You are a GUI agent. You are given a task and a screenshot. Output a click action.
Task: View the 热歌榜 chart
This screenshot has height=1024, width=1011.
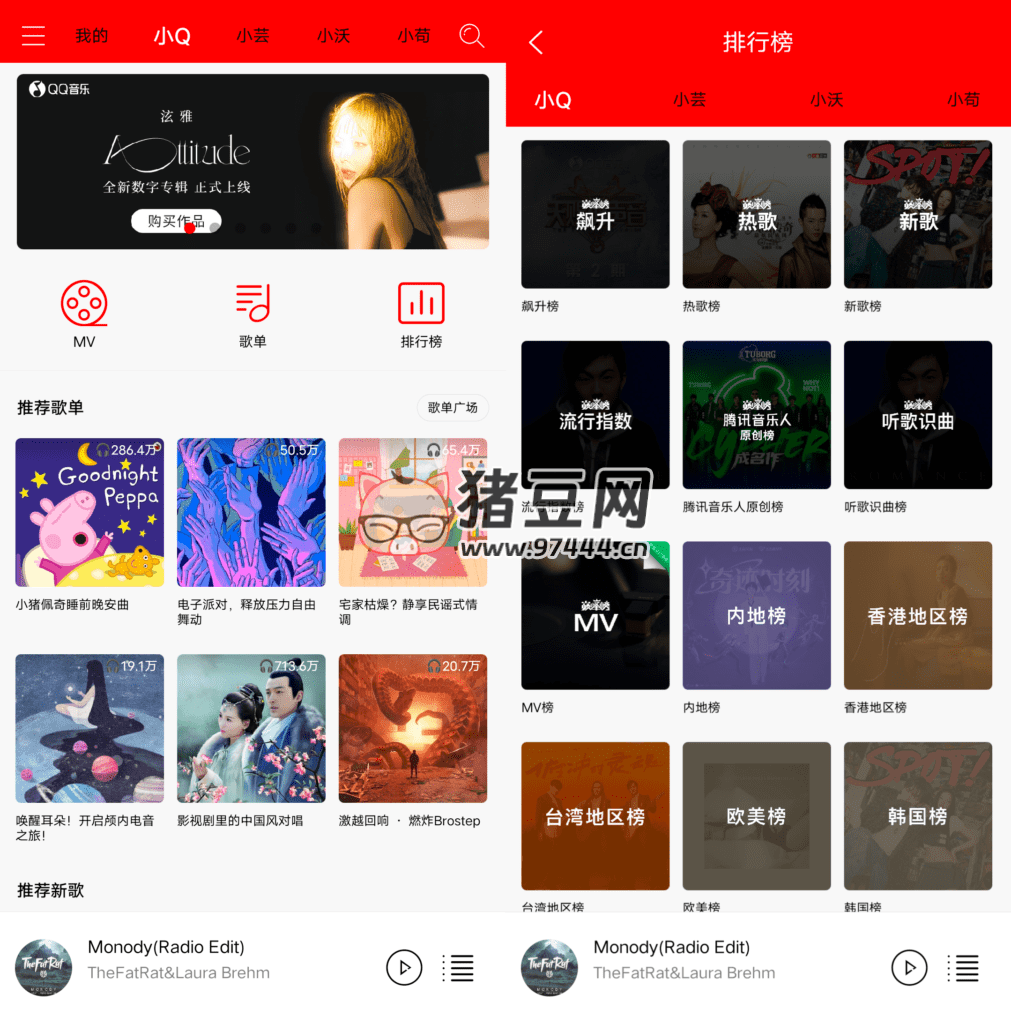(756, 215)
